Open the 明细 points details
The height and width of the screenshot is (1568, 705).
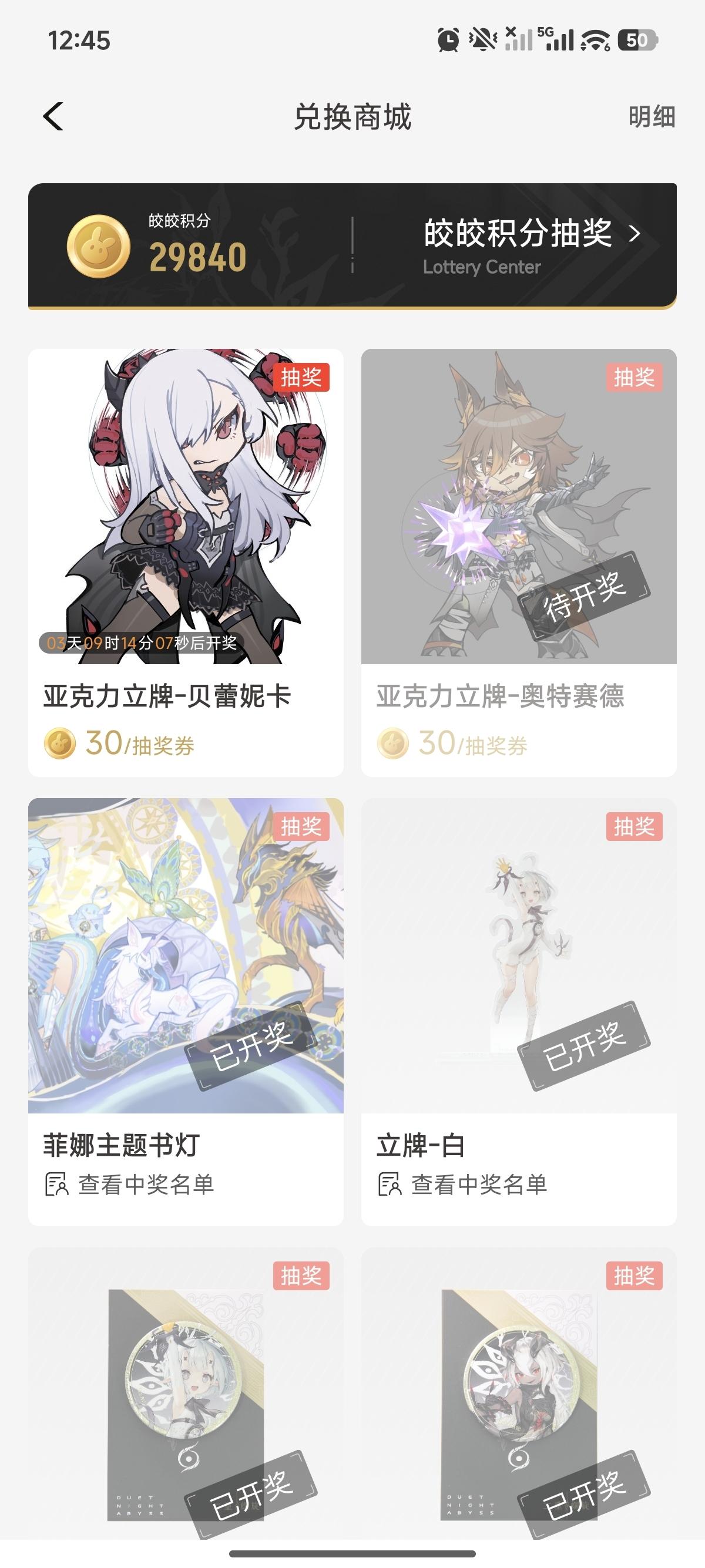tap(652, 116)
